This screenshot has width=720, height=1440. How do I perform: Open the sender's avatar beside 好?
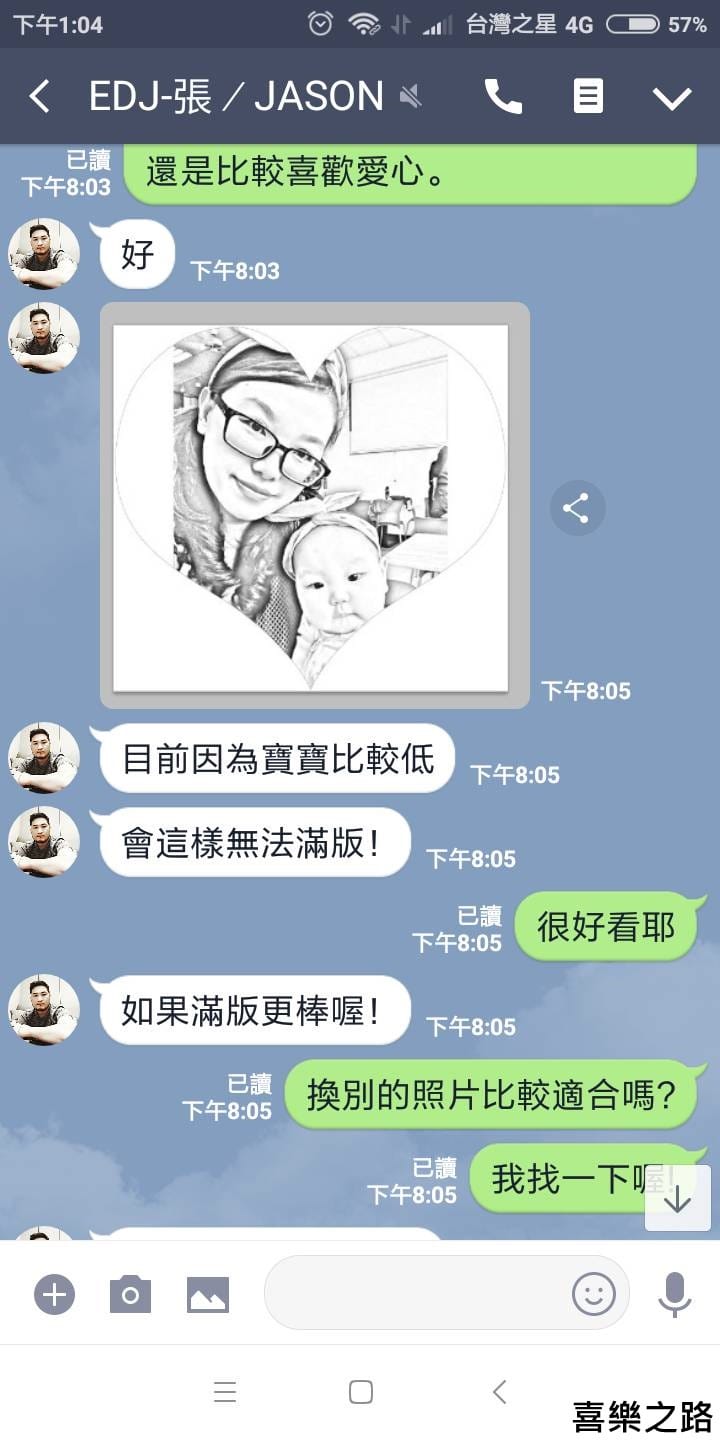[44, 254]
